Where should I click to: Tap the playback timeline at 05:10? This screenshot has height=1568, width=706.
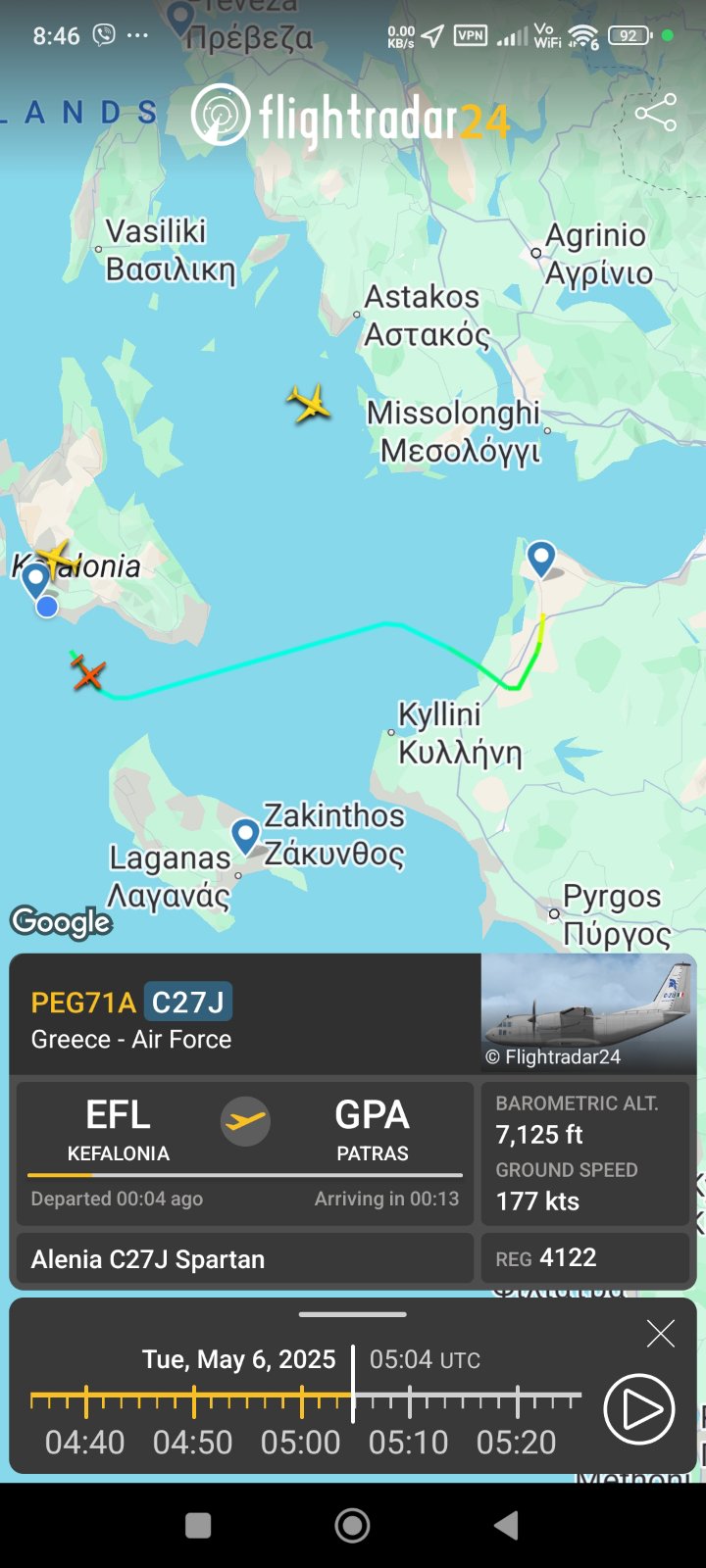(x=409, y=1402)
